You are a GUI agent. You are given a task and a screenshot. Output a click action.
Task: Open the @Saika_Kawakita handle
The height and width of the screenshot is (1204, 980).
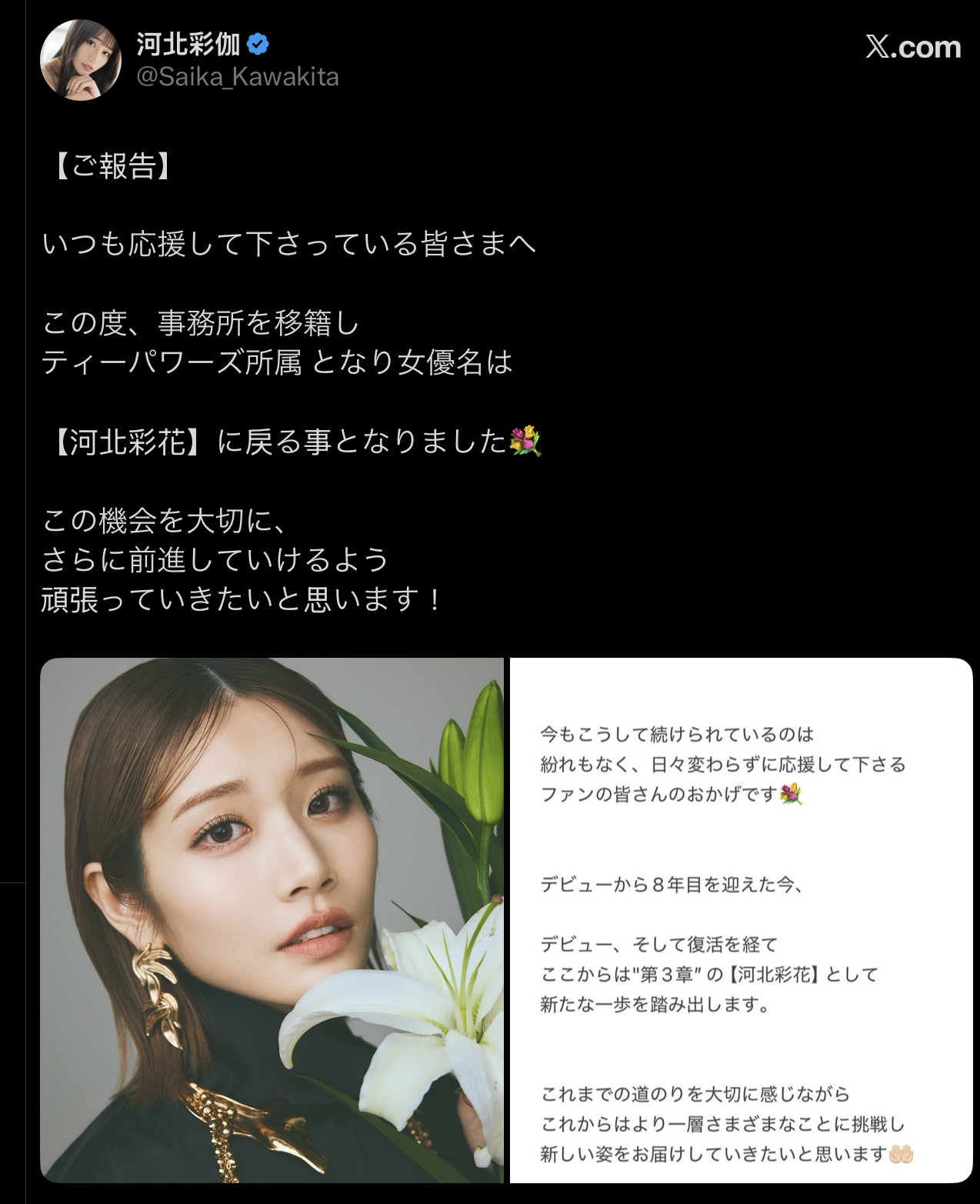[237, 77]
